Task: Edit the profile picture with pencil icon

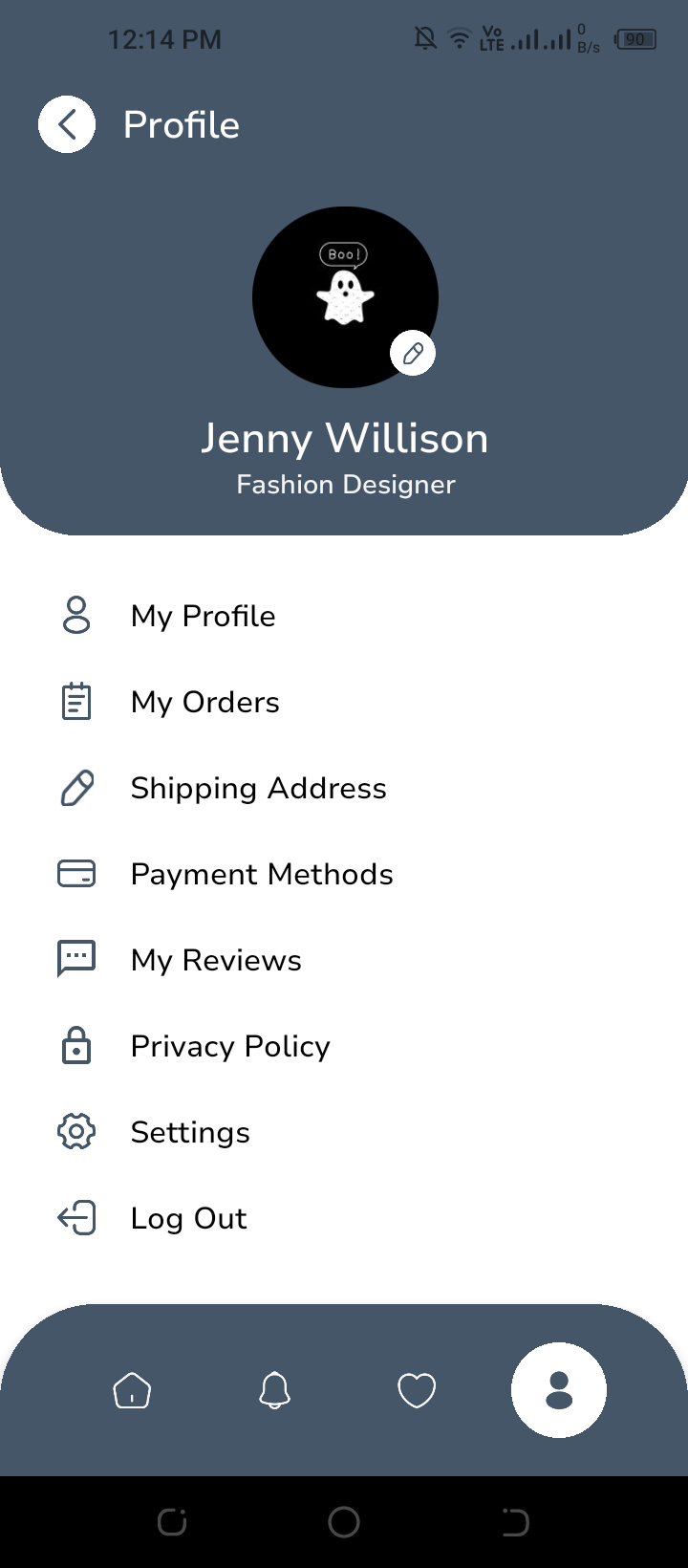Action: point(413,354)
